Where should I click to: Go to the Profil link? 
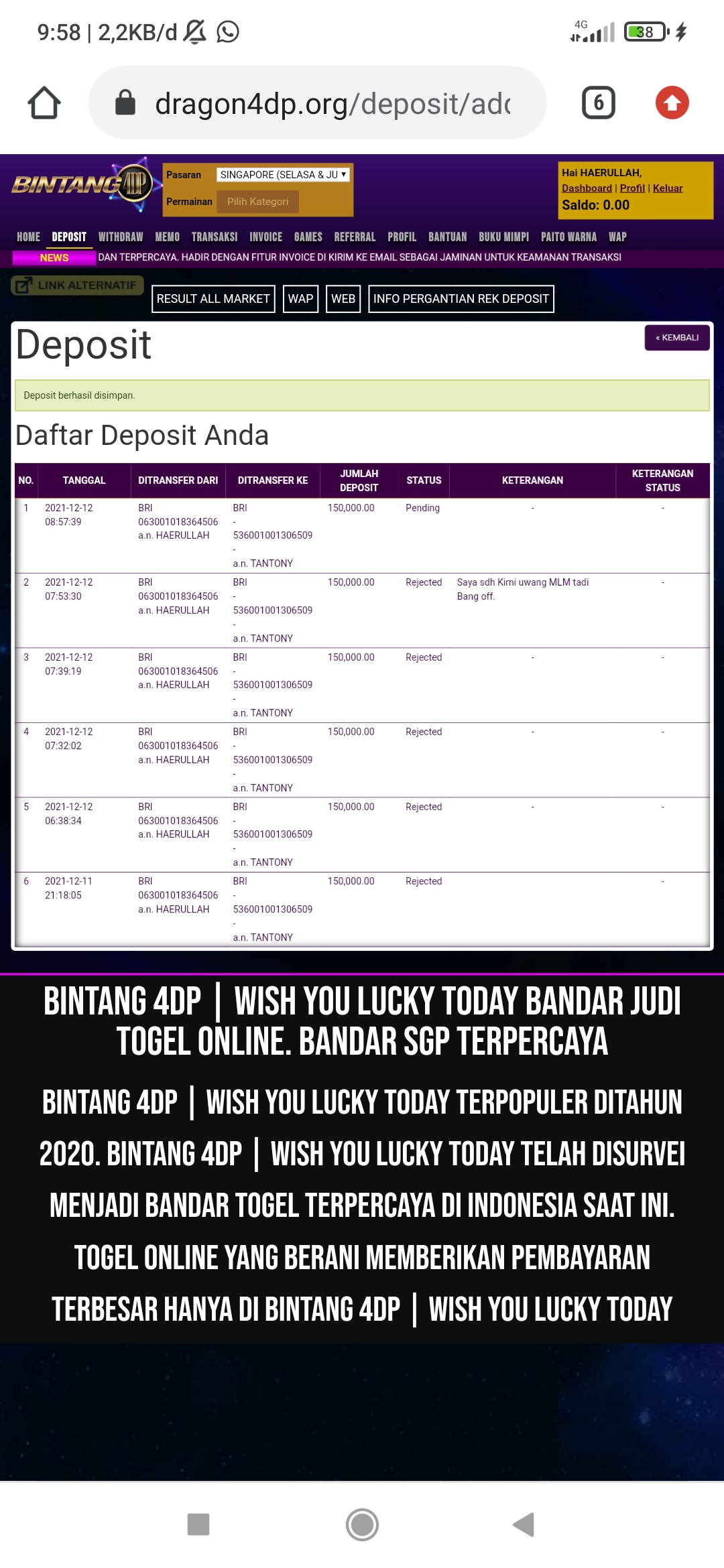click(632, 188)
